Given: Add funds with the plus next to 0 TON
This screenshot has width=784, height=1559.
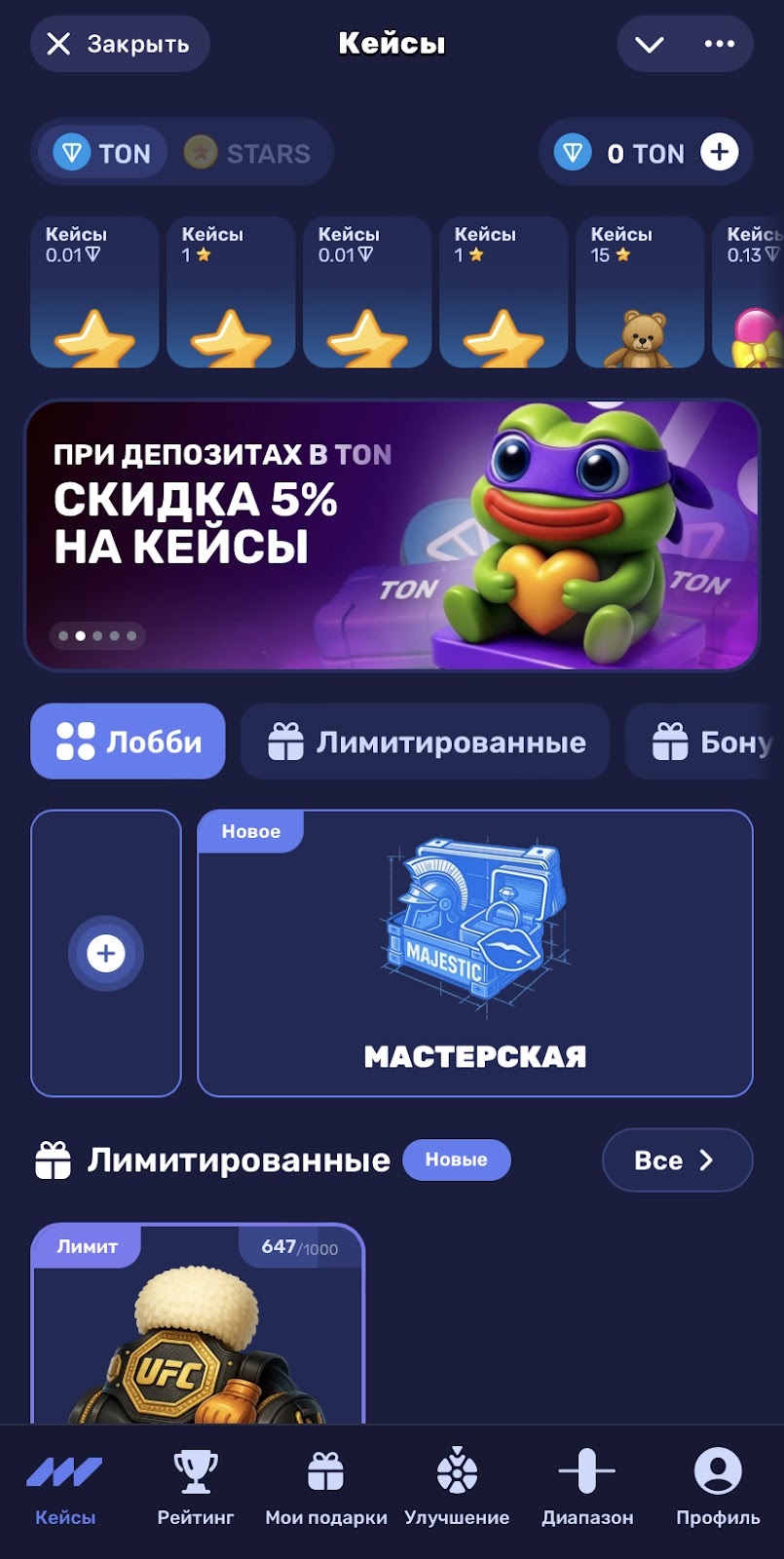Looking at the screenshot, I should point(720,152).
